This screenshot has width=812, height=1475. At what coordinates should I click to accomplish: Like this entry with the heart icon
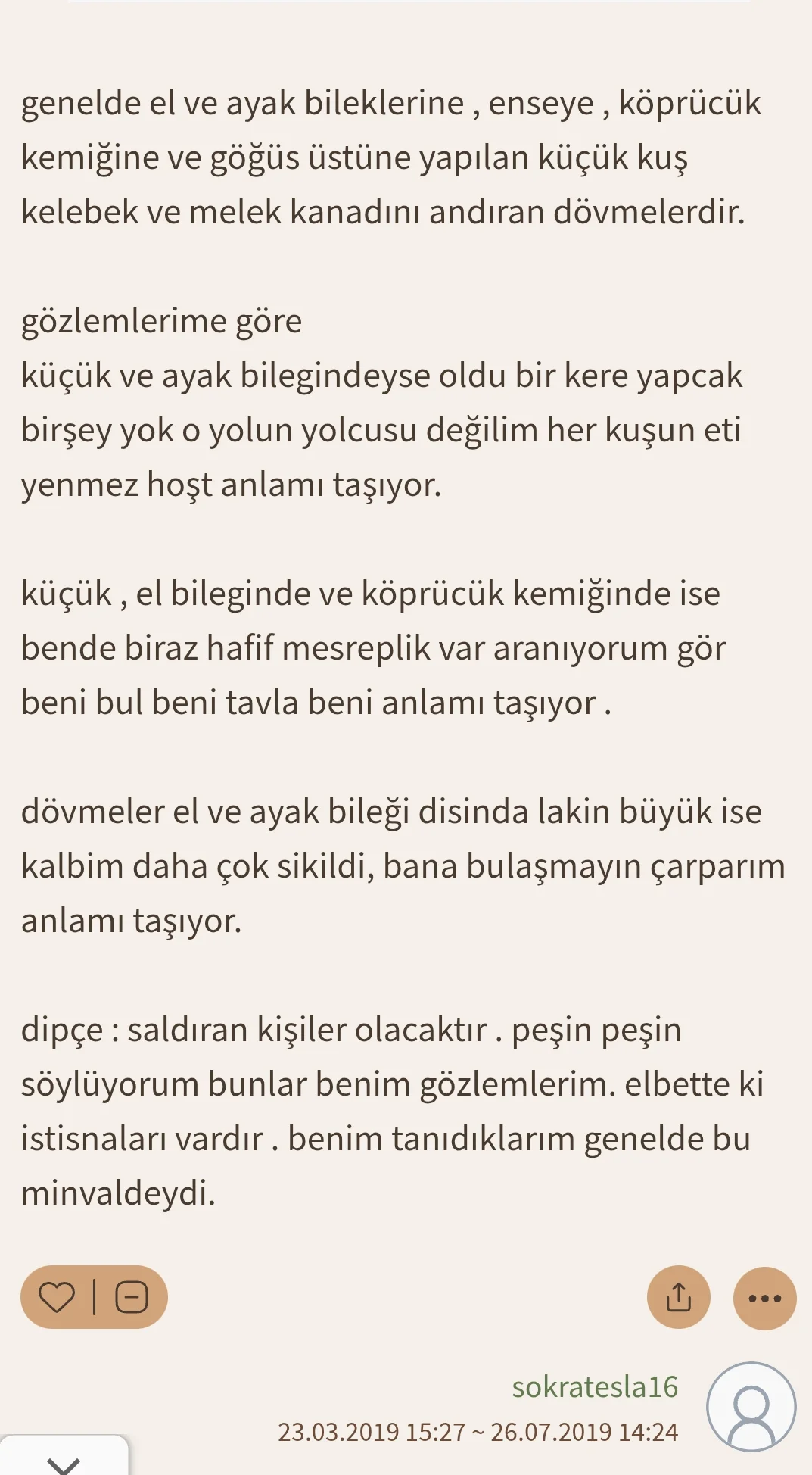pos(57,1297)
